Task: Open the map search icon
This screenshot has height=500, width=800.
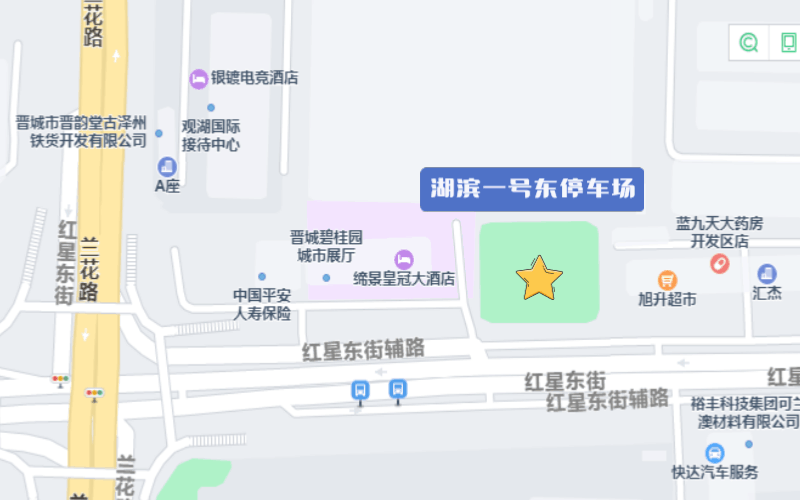Action: coord(748,42)
